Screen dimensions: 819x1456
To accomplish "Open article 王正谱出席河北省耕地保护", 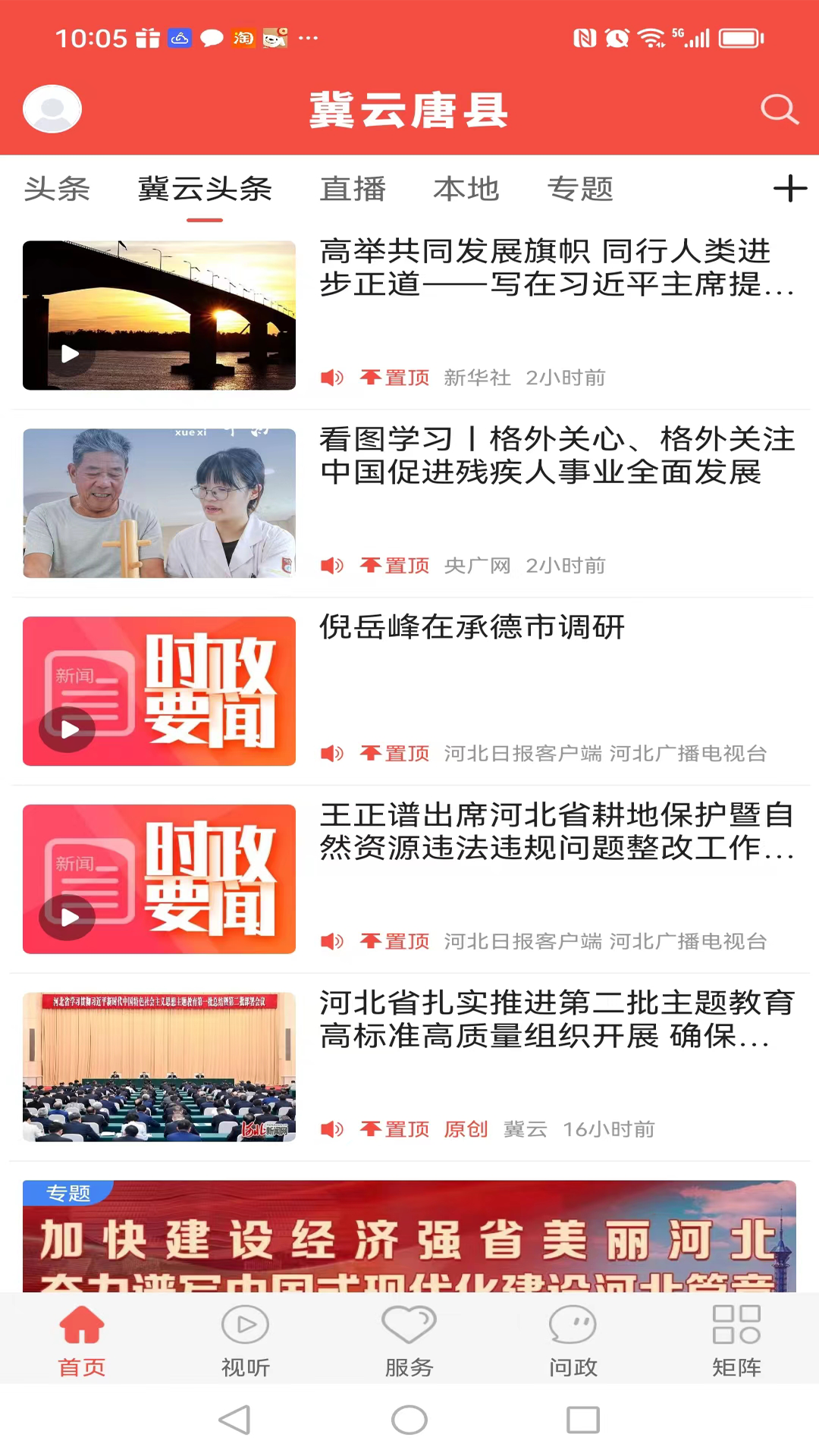I will pos(556,832).
